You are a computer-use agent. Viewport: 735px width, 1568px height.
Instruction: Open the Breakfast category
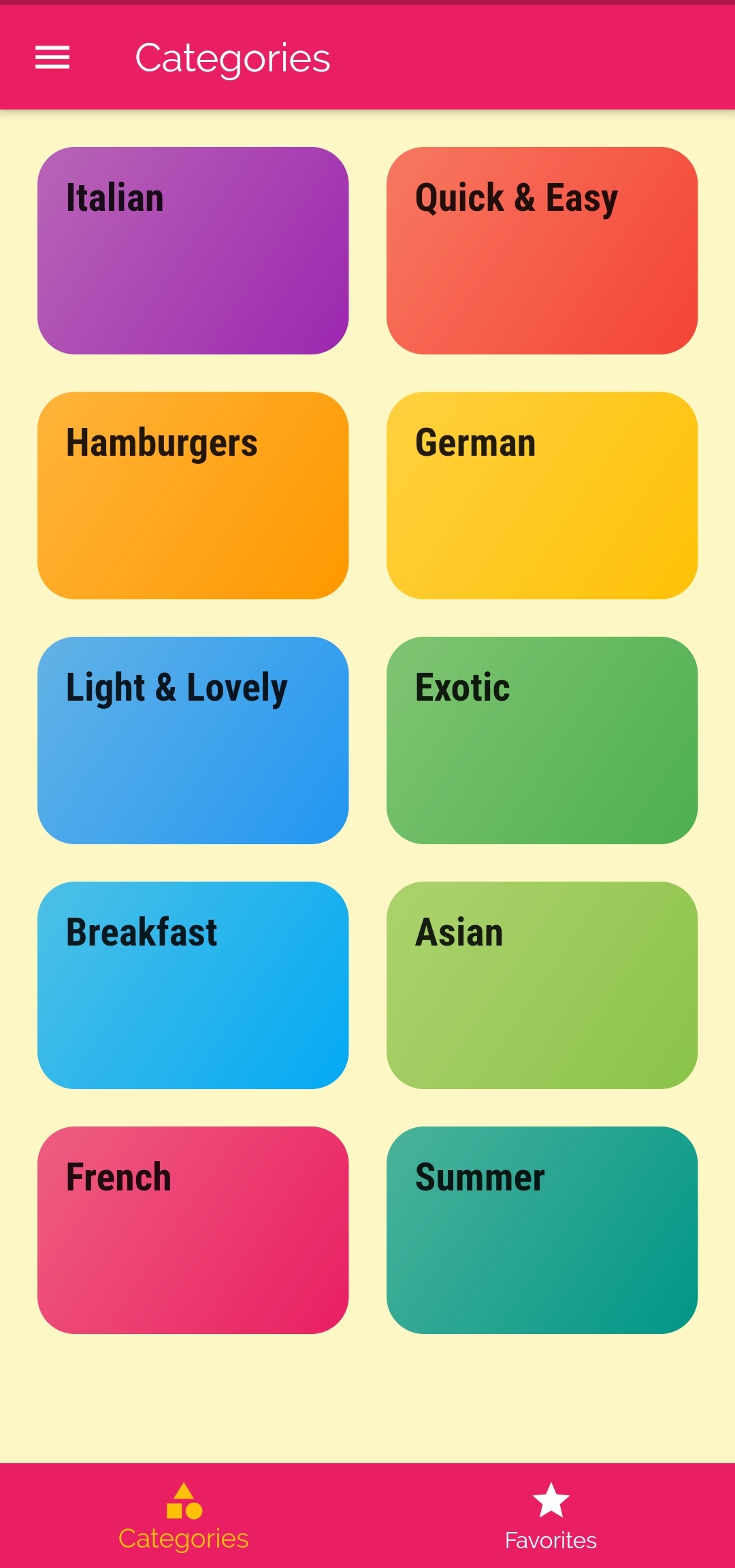pos(193,985)
